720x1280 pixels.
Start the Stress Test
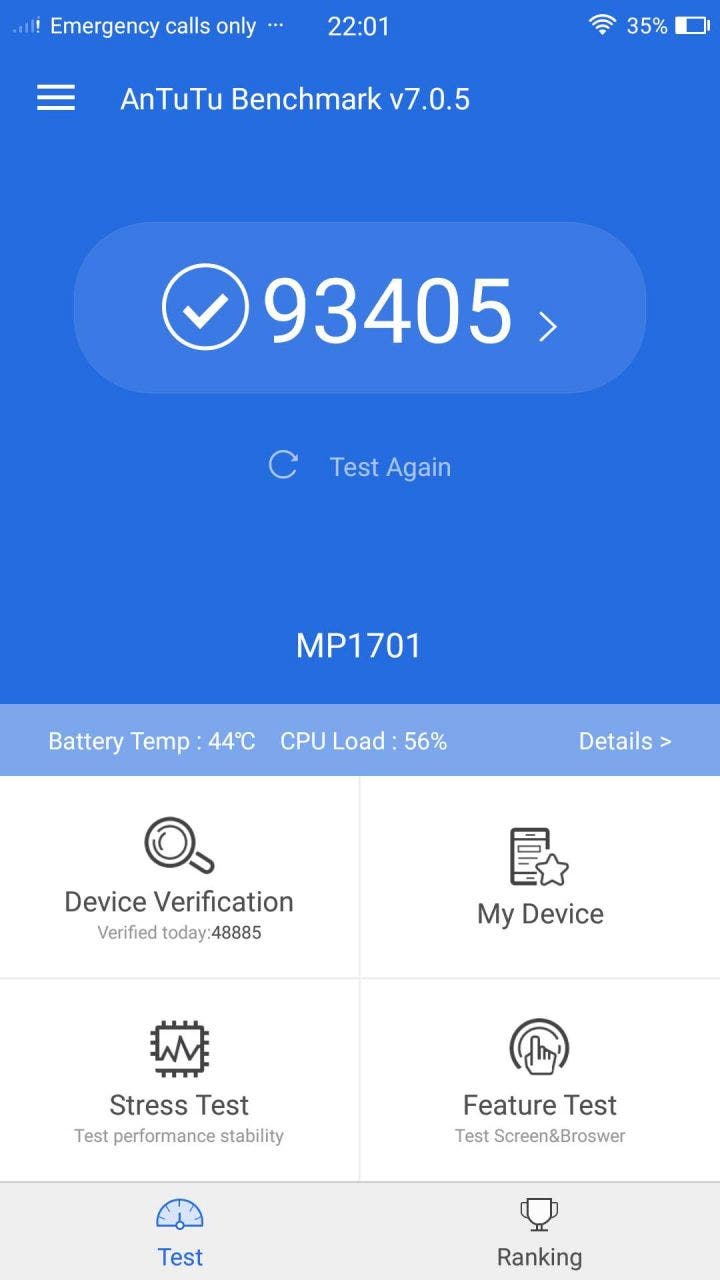179,1081
